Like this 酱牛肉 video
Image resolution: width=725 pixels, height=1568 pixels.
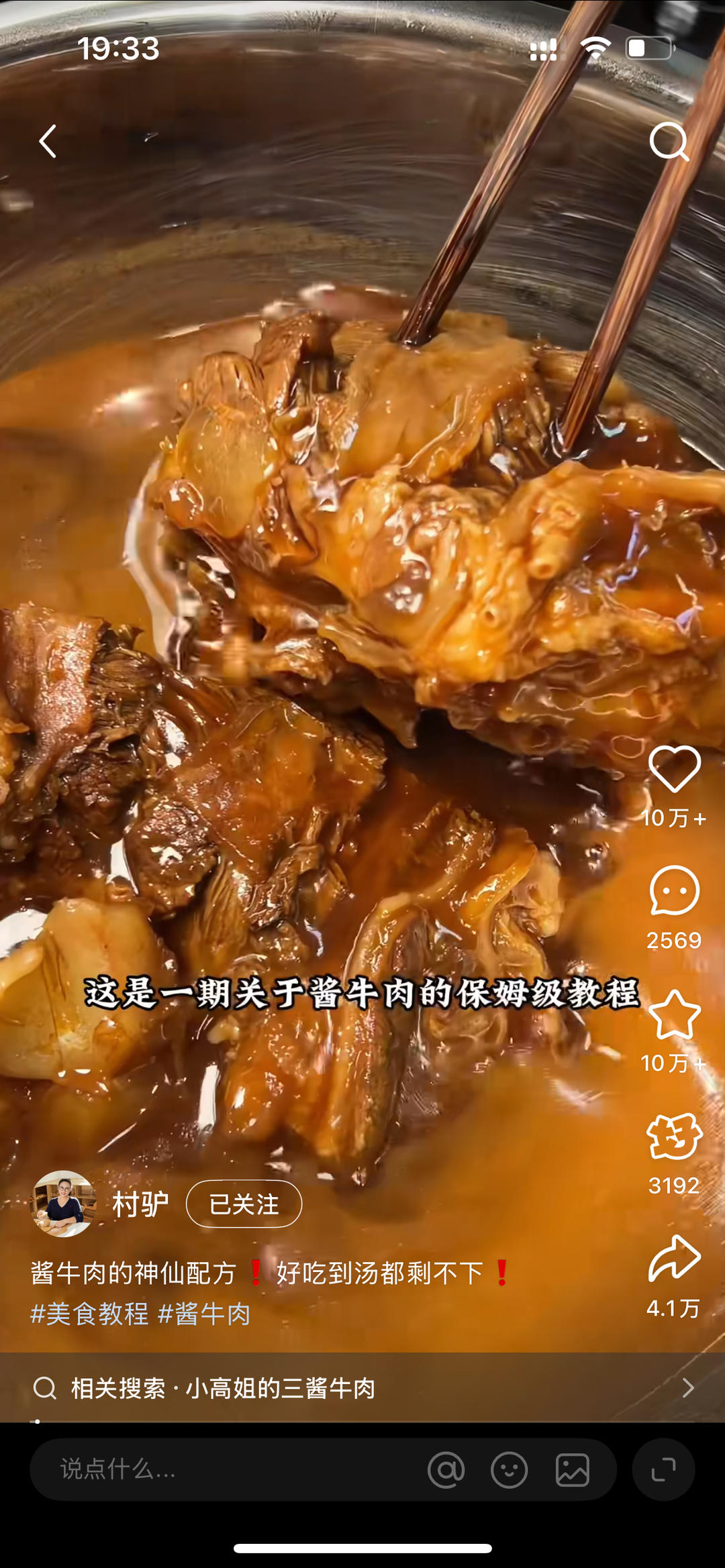(x=674, y=770)
